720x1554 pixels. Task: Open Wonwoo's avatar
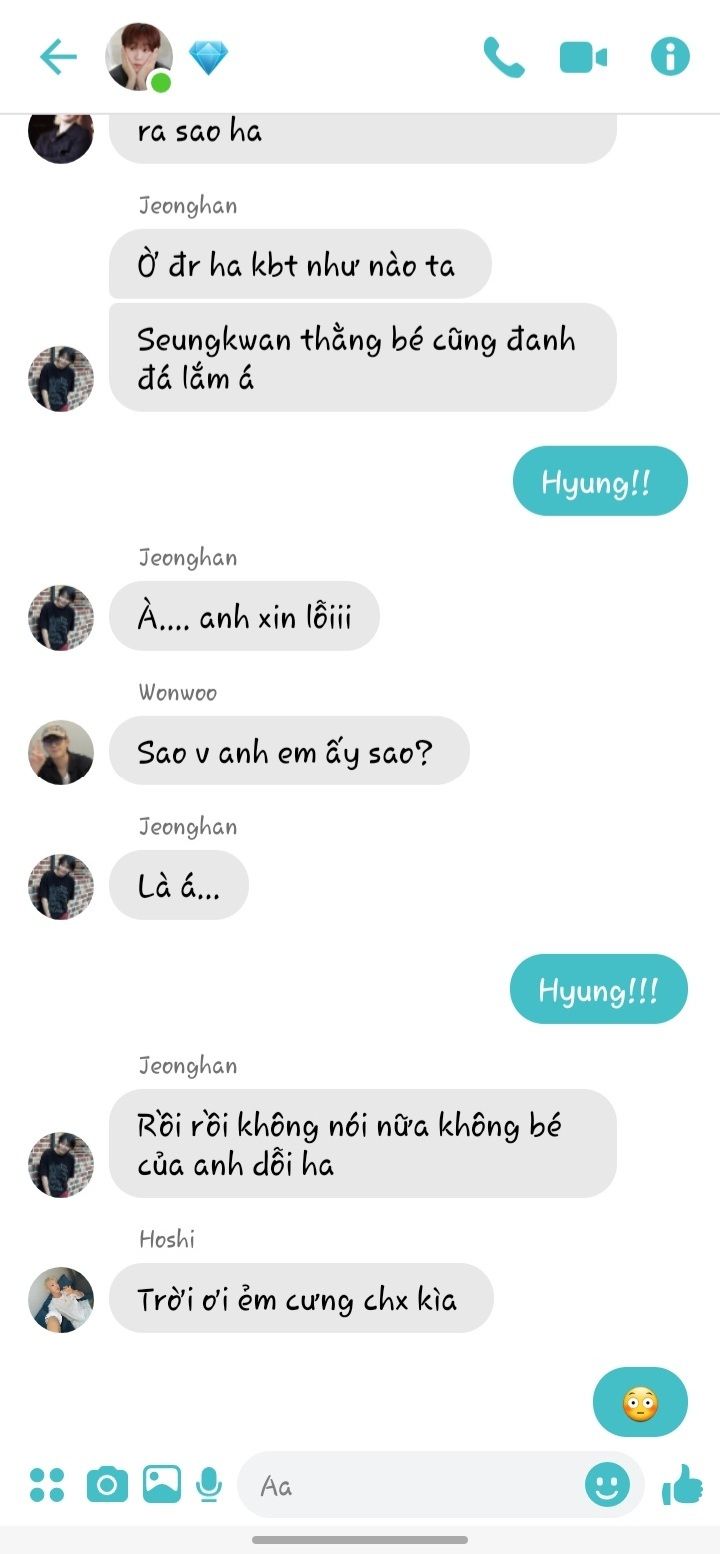(x=61, y=752)
